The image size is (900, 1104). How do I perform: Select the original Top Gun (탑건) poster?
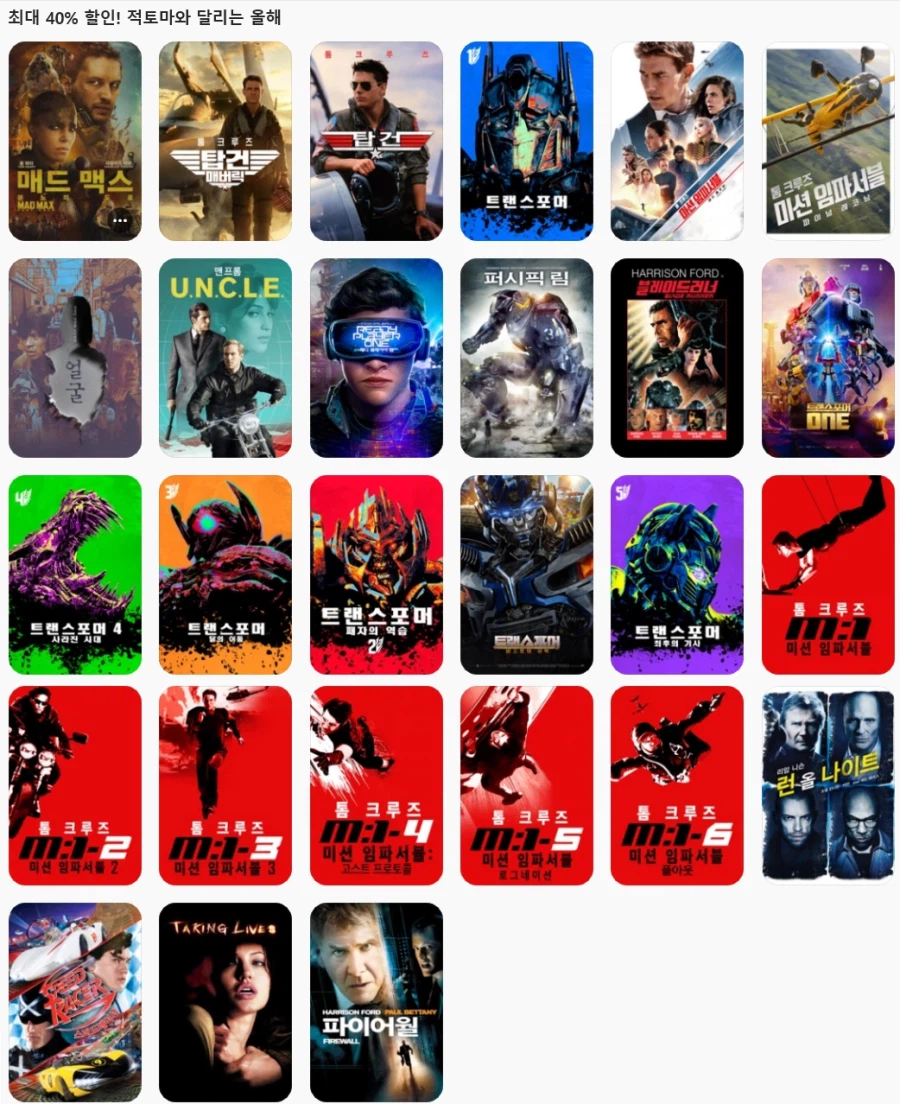[x=376, y=140]
